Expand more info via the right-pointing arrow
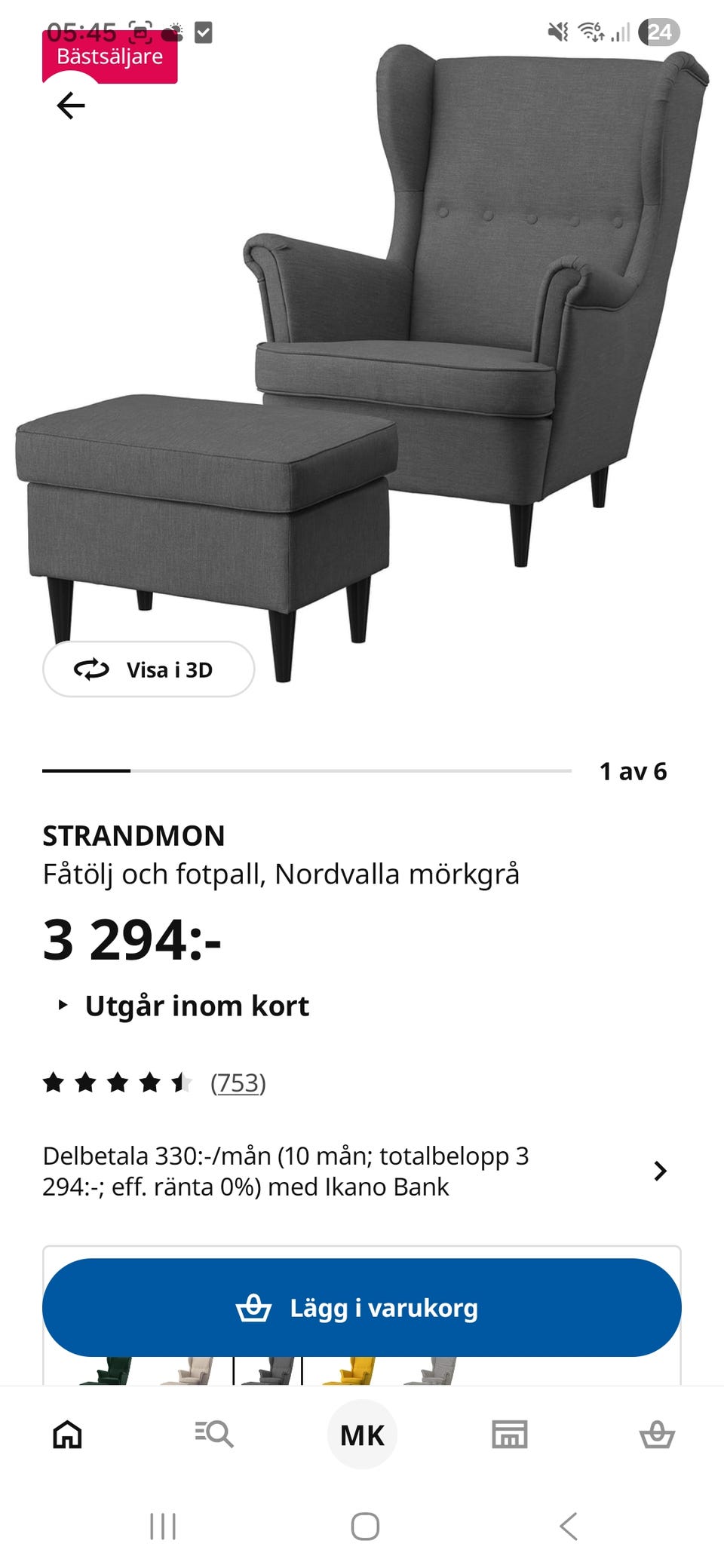Viewport: 724px width, 1568px height. [662, 1171]
